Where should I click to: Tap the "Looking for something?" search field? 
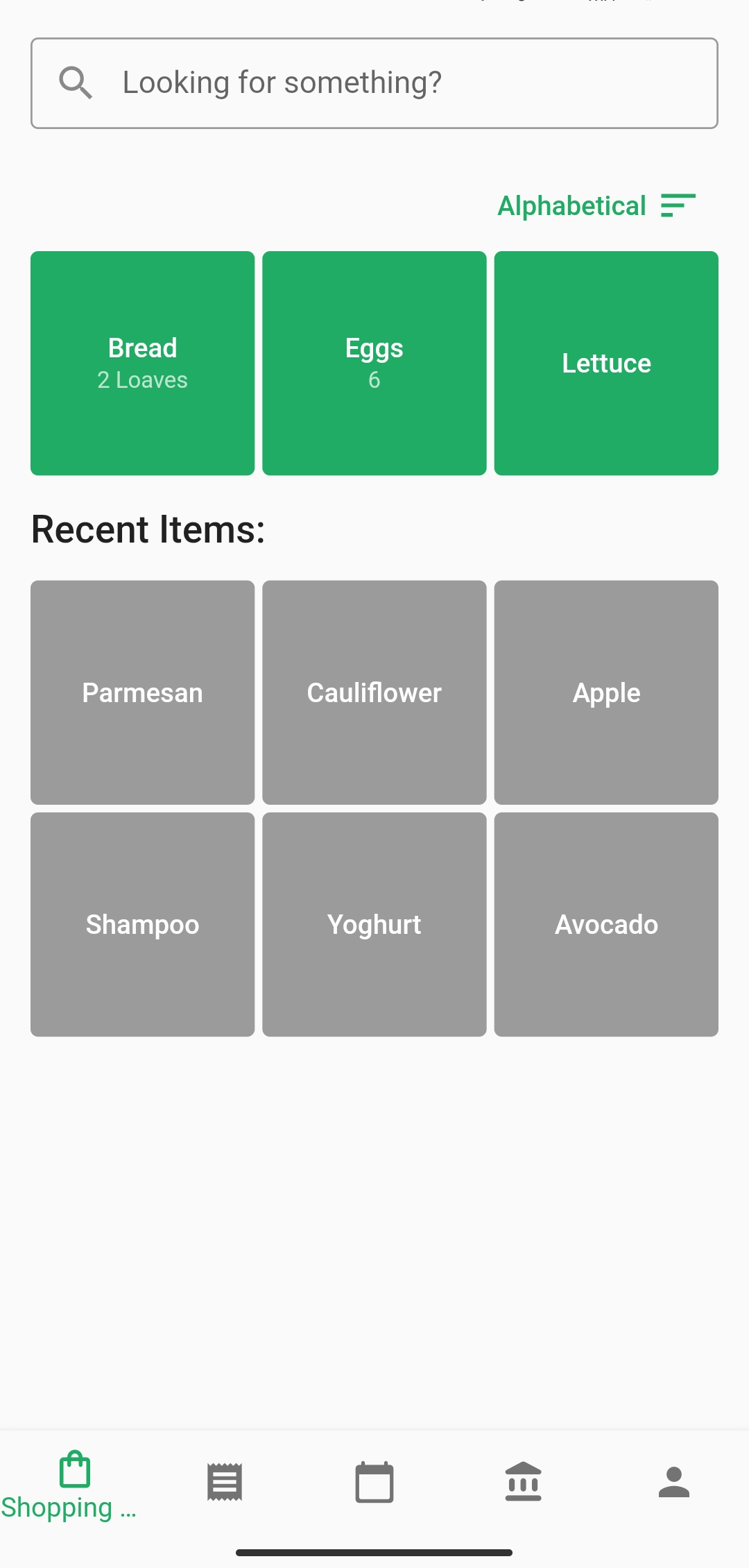coord(374,83)
